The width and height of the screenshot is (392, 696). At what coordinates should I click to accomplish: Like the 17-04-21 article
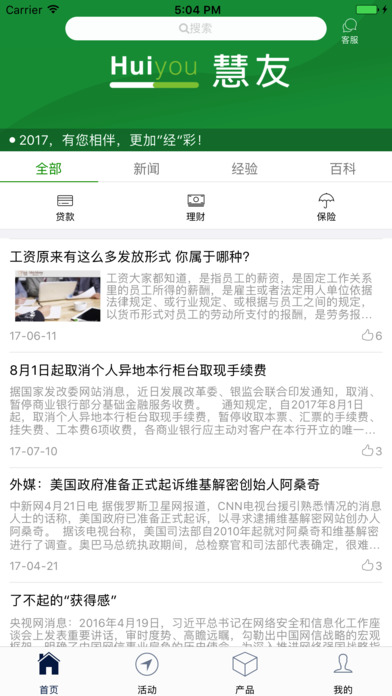[372, 566]
